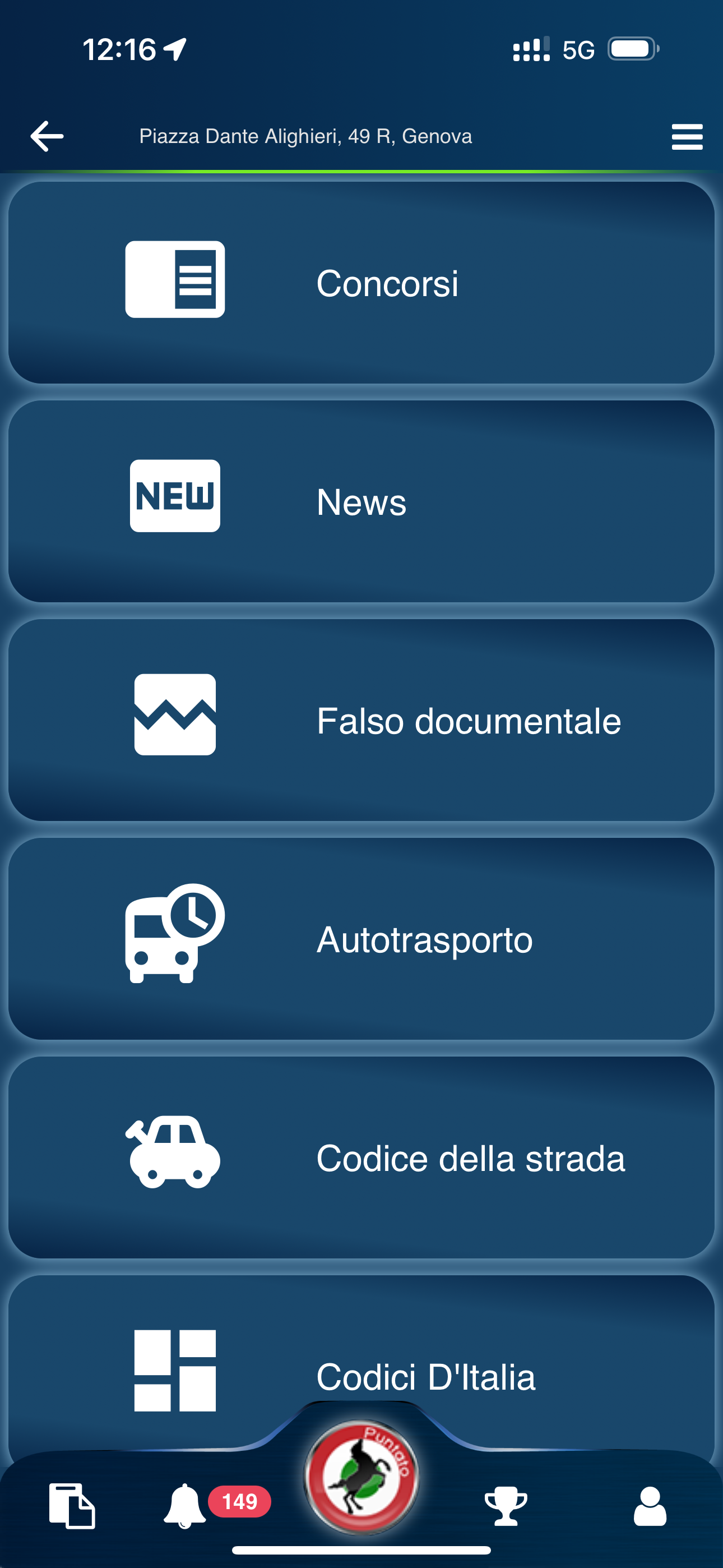
Task: Go back with the arrow icon
Action: (x=47, y=136)
